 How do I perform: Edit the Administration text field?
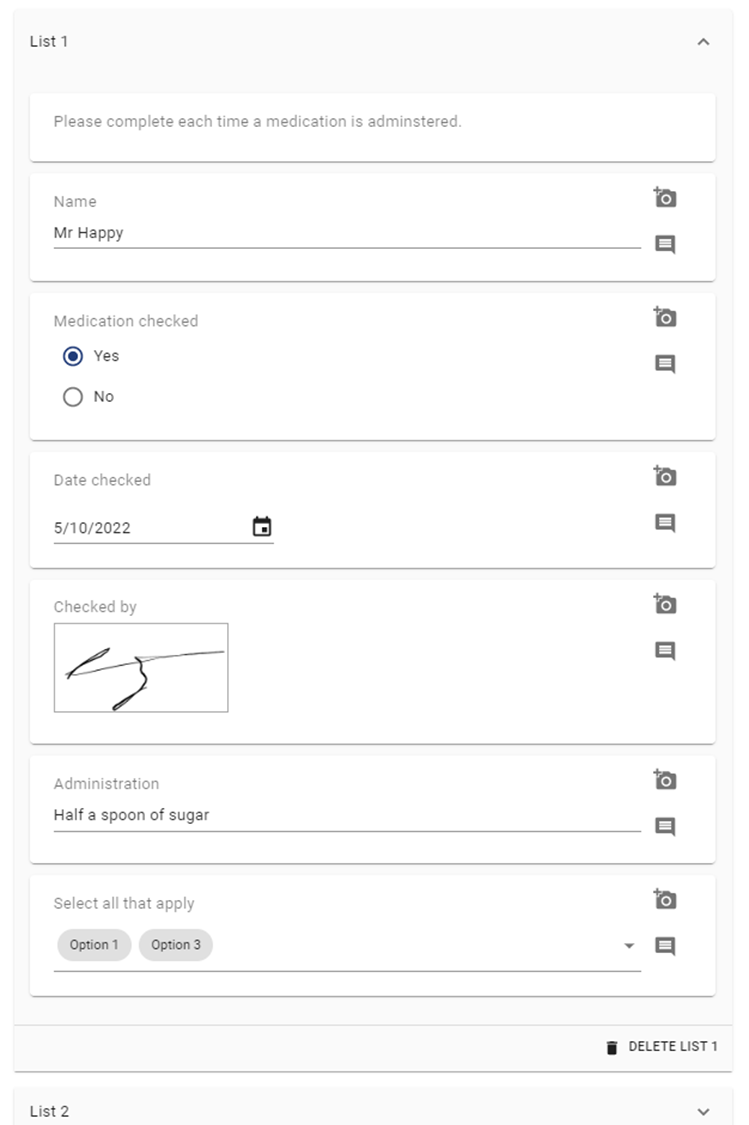[346, 816]
